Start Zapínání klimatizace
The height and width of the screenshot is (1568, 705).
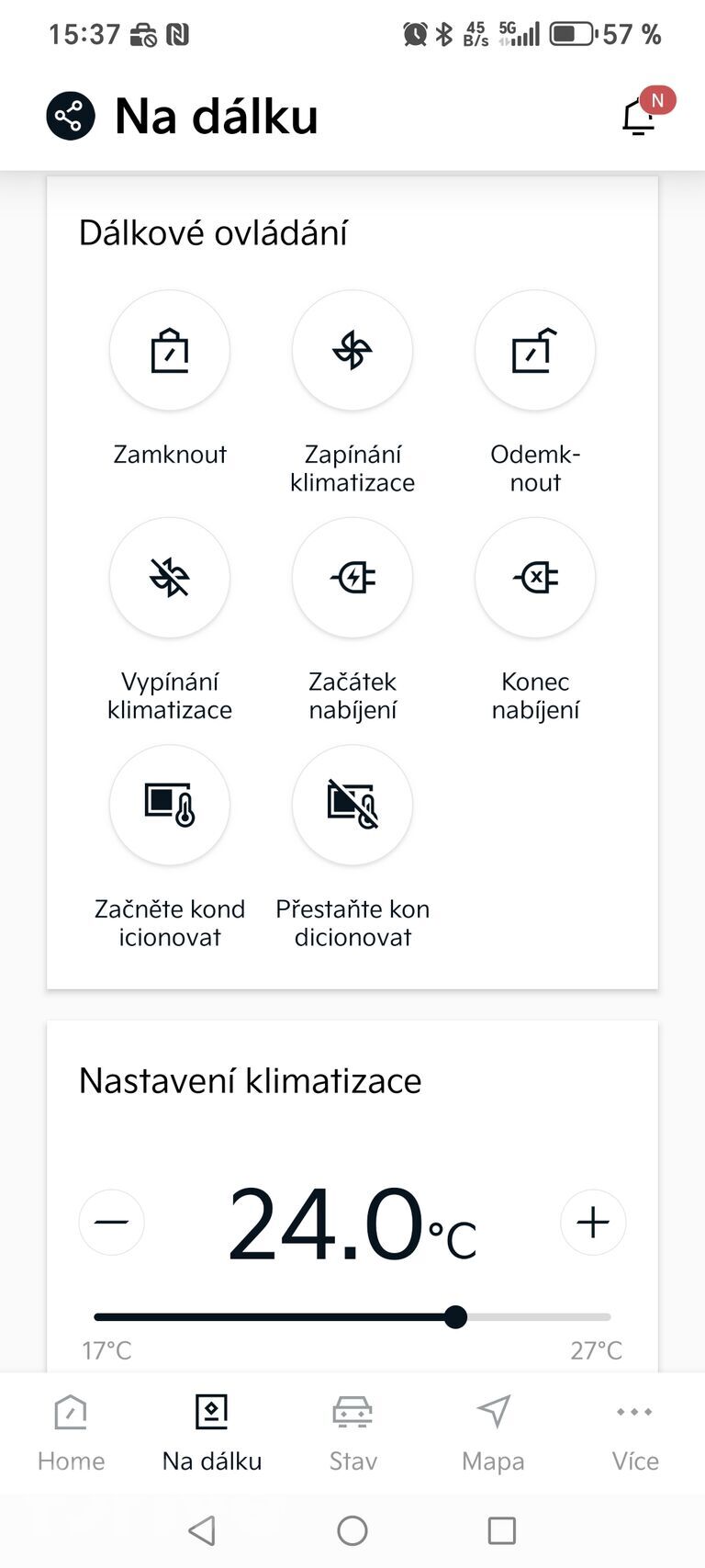352,351
